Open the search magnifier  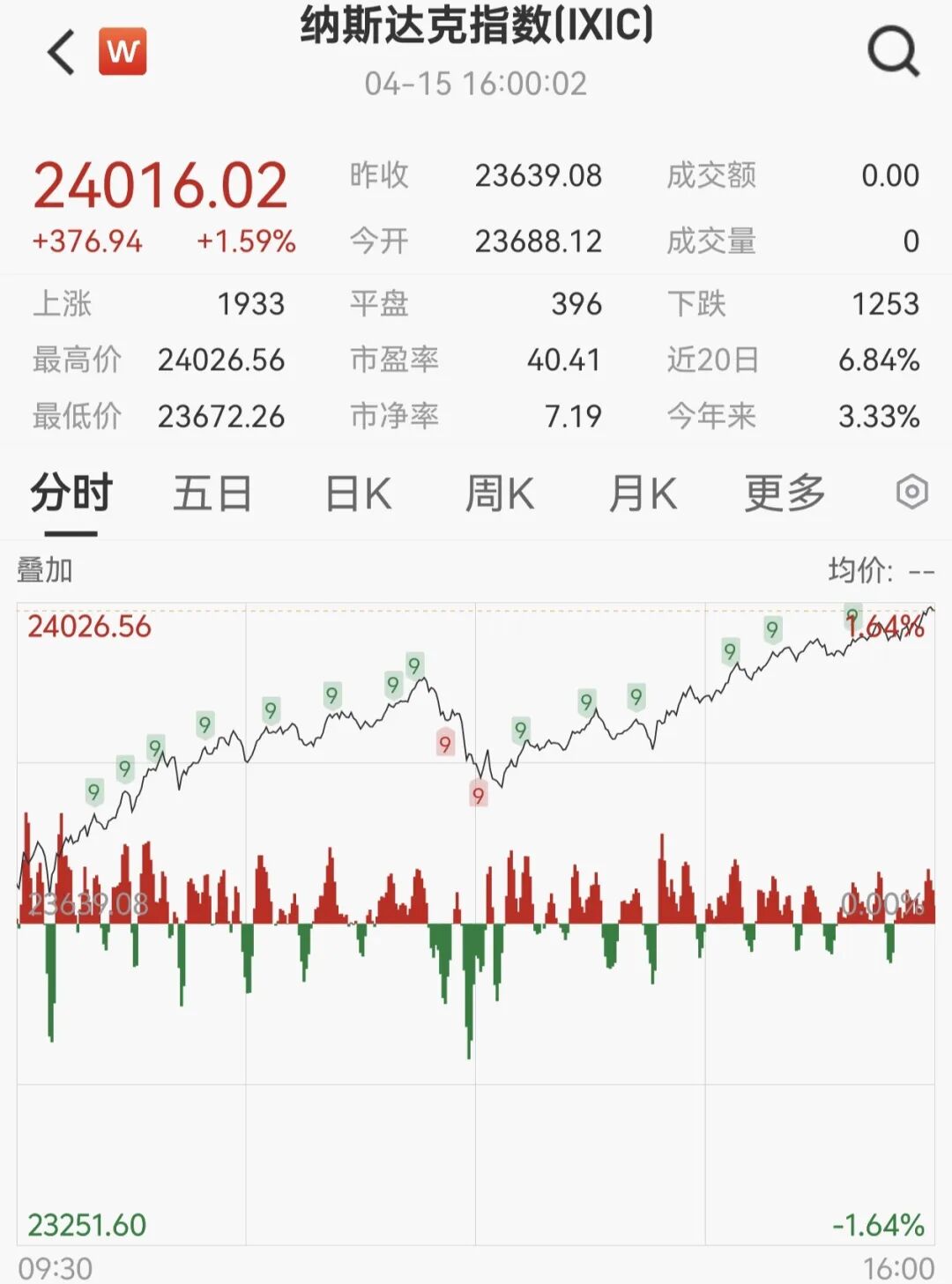[893, 51]
